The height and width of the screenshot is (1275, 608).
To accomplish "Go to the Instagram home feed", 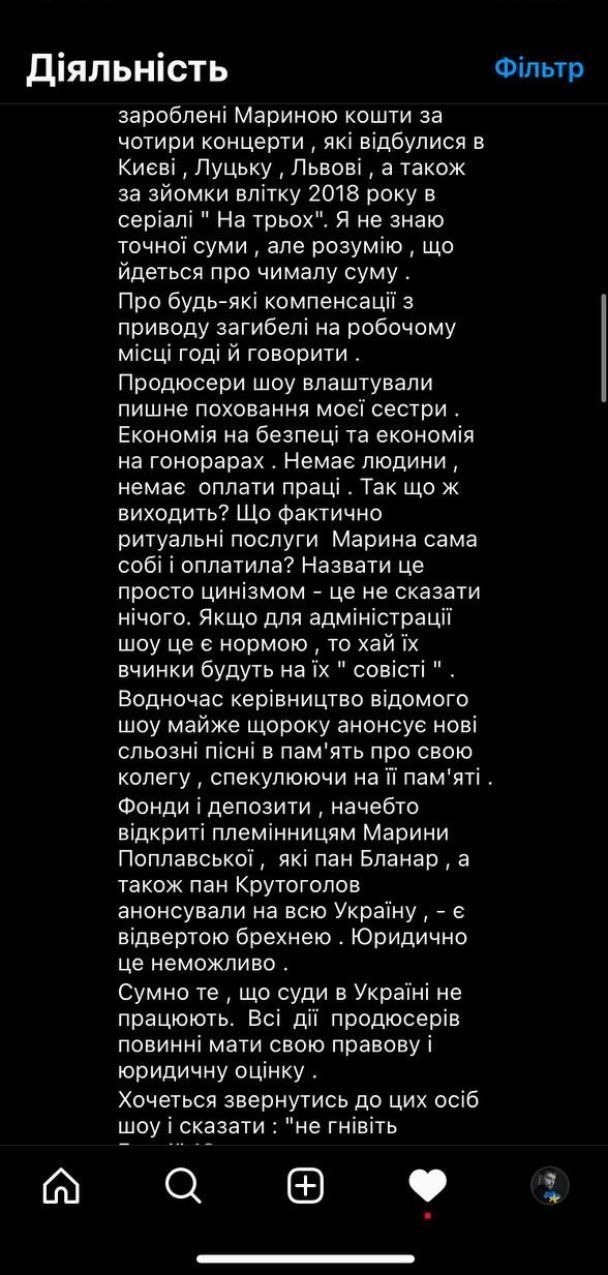I will (61, 1186).
